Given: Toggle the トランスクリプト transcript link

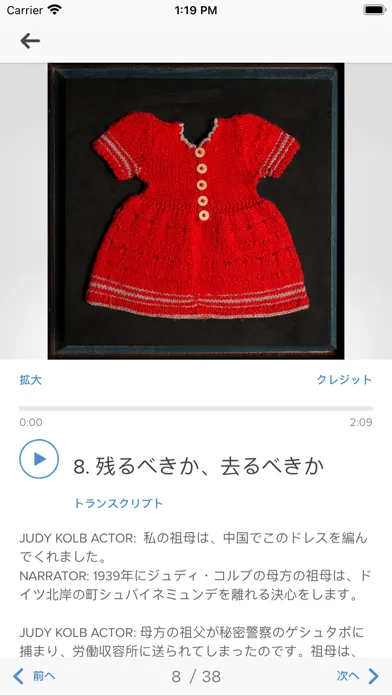Looking at the screenshot, I should coord(118,503).
